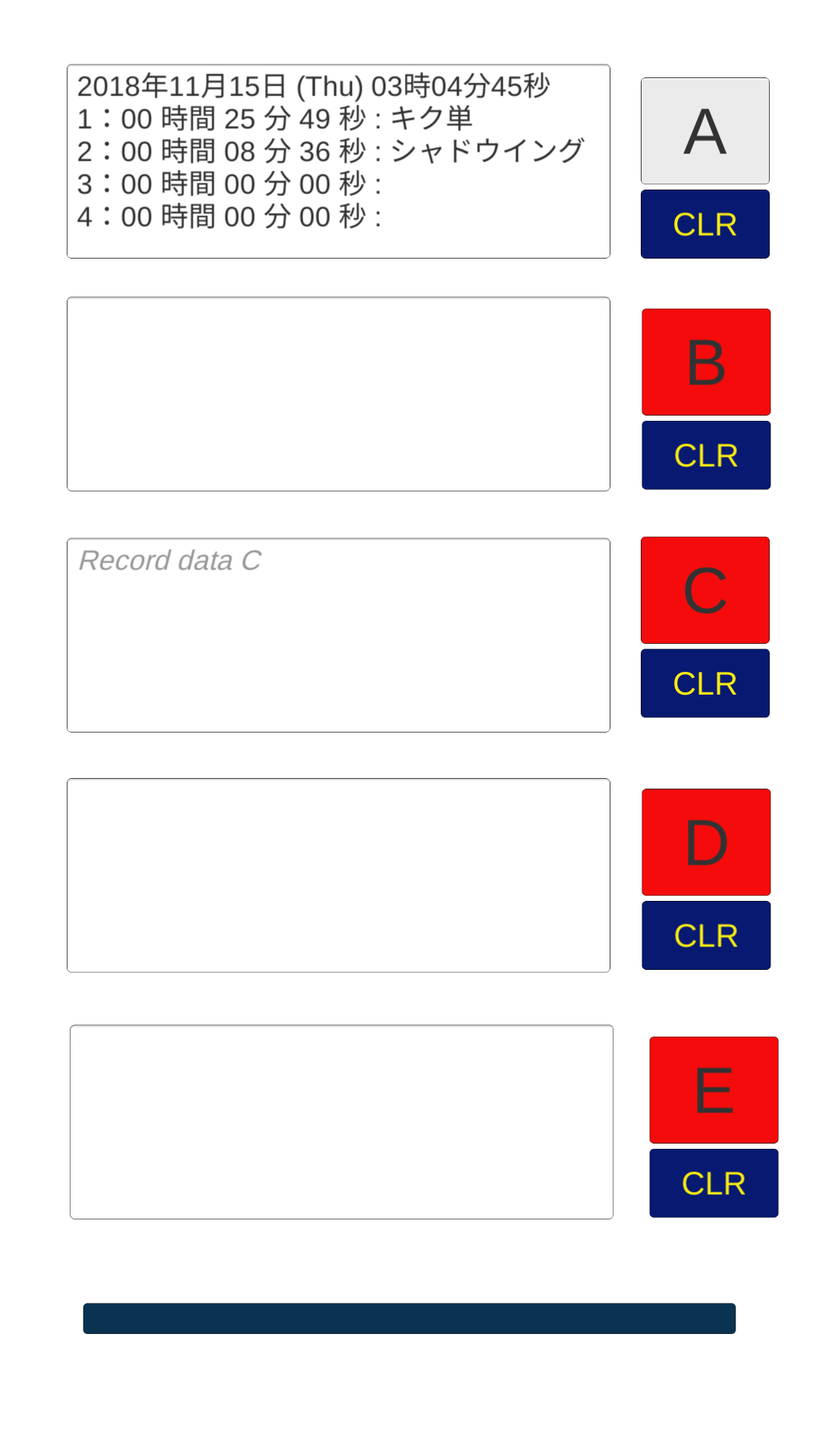Tap the red D button
The width and height of the screenshot is (819, 1456).
705,842
